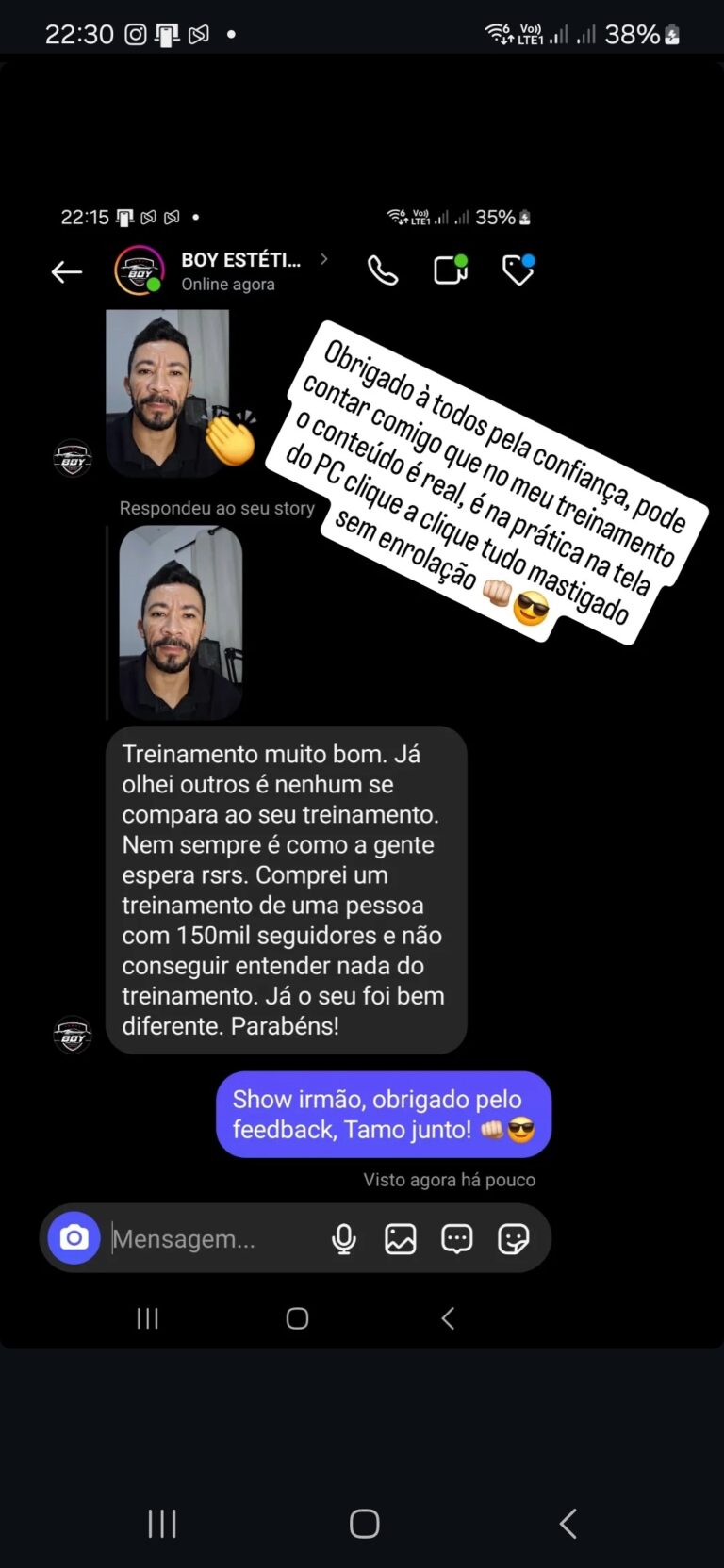Record a voice message with the microphone

coord(344,1238)
